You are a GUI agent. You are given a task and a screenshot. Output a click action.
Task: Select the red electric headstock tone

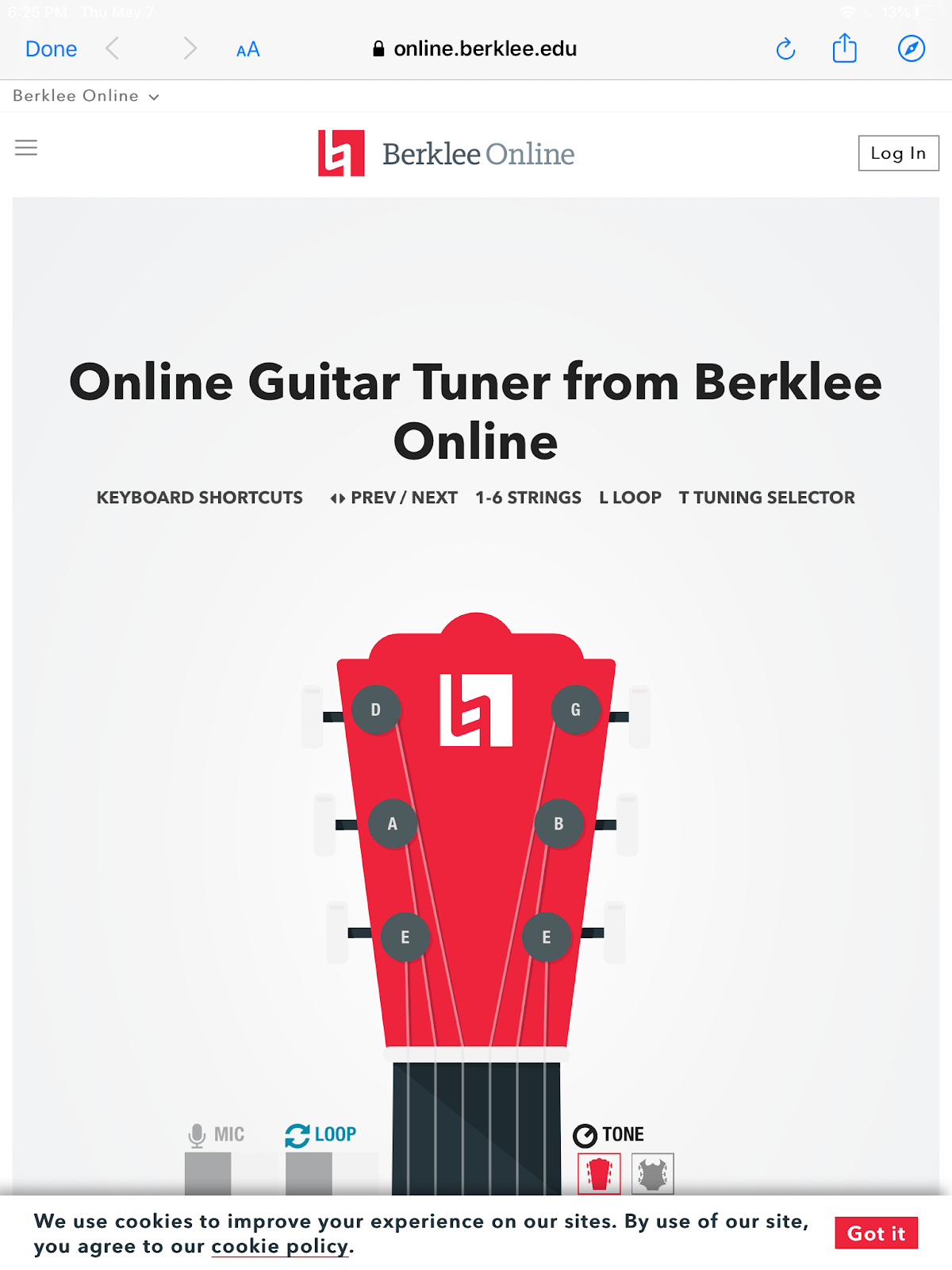click(599, 1174)
